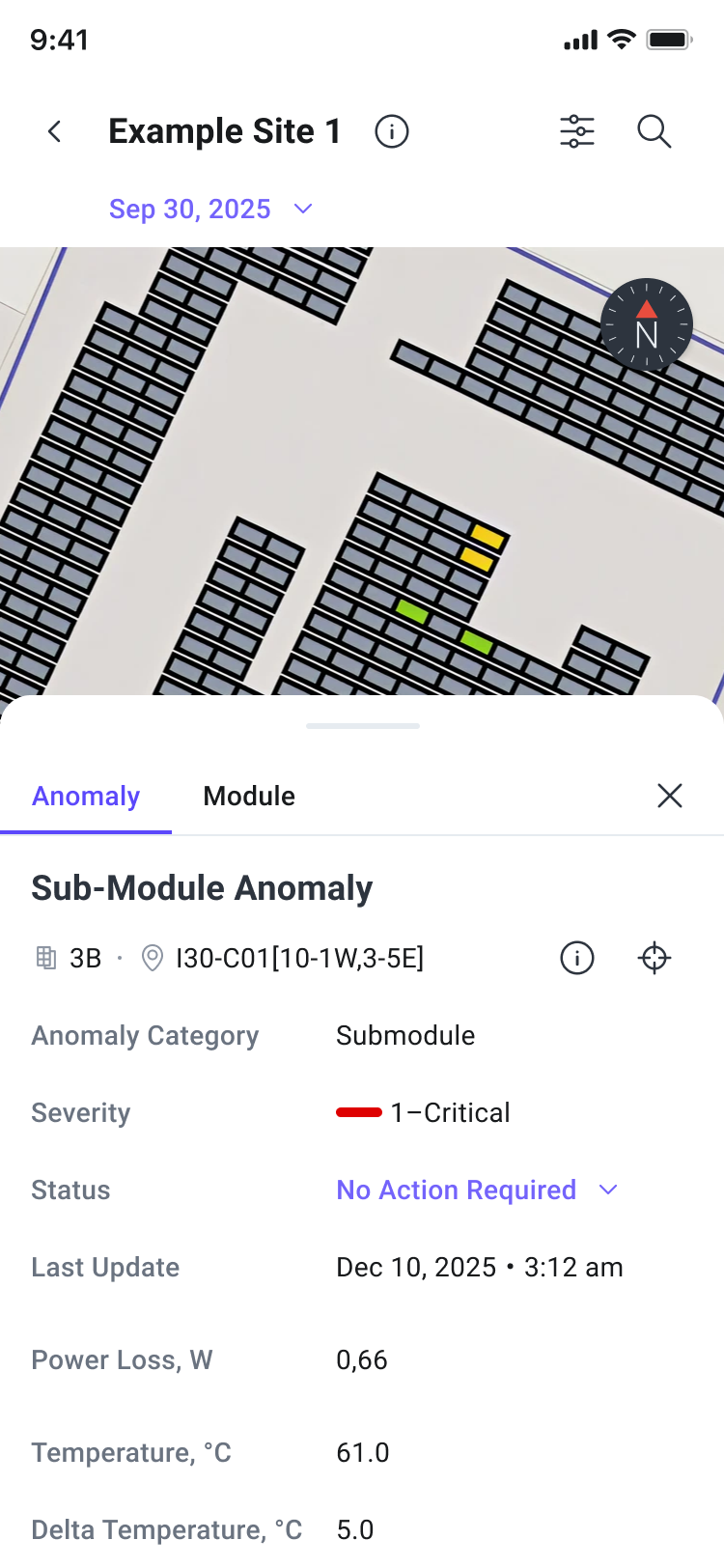This screenshot has width=724, height=1568.
Task: Select the Anomaly tab
Action: coord(86,796)
